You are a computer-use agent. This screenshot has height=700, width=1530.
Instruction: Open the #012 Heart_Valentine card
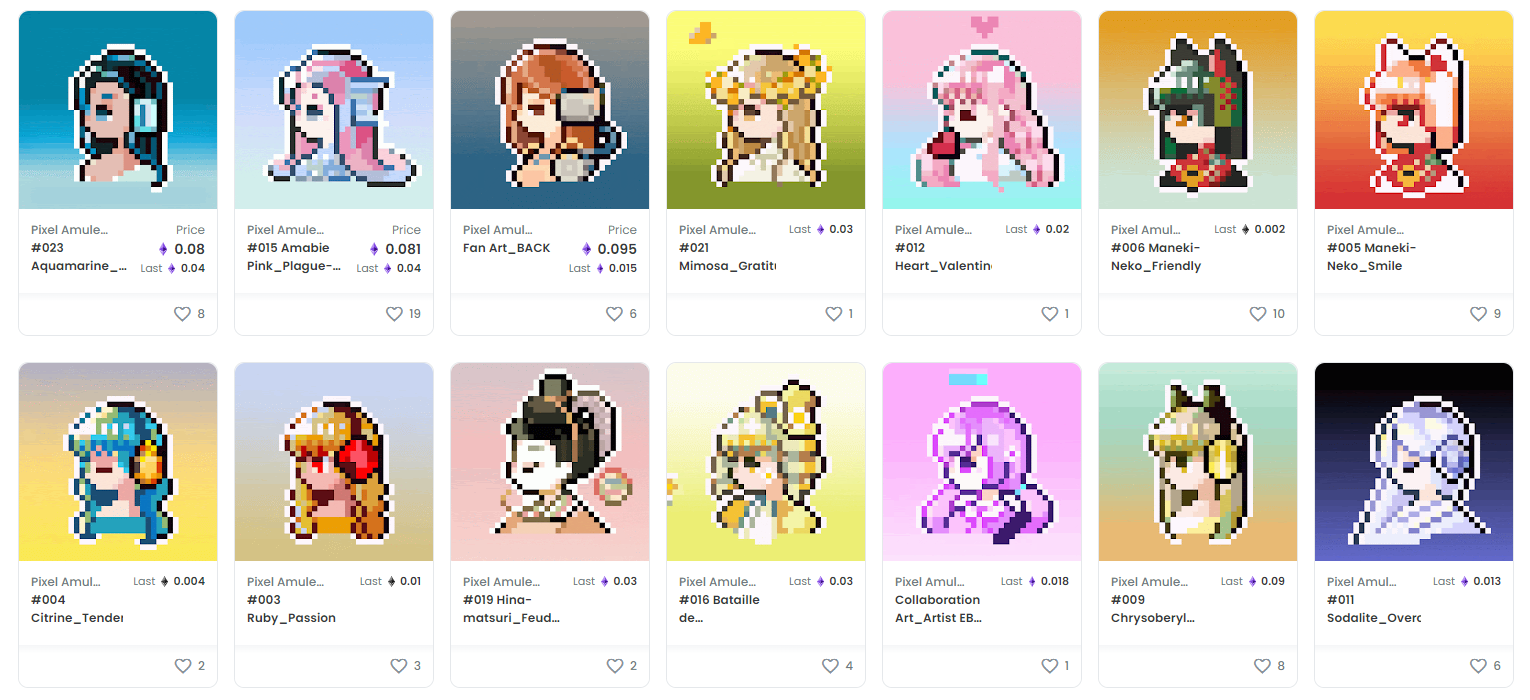click(981, 110)
